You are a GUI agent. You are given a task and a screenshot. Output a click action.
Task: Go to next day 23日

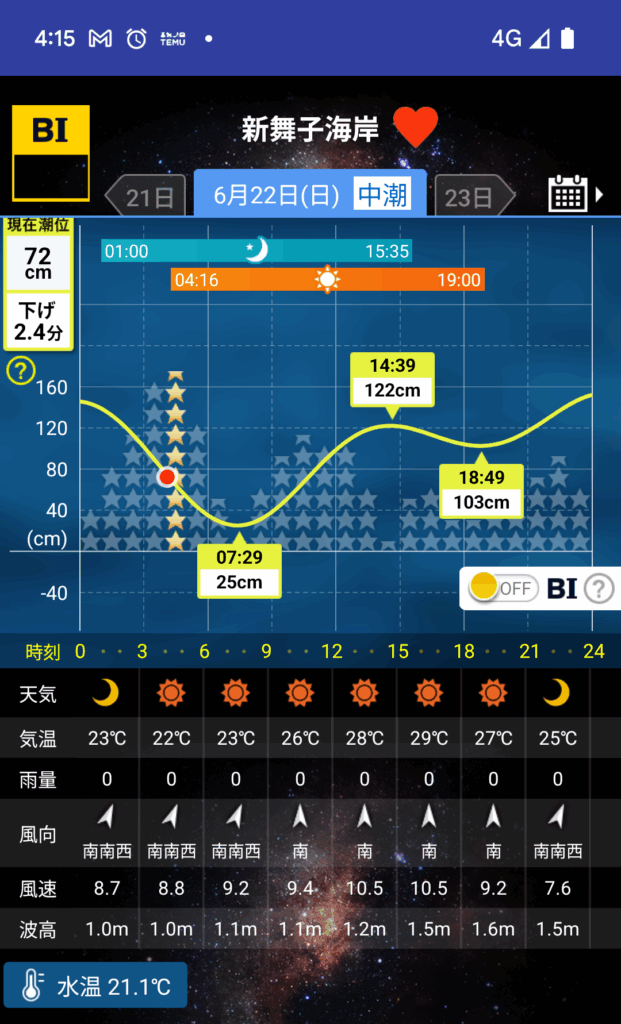pyautogui.click(x=473, y=196)
